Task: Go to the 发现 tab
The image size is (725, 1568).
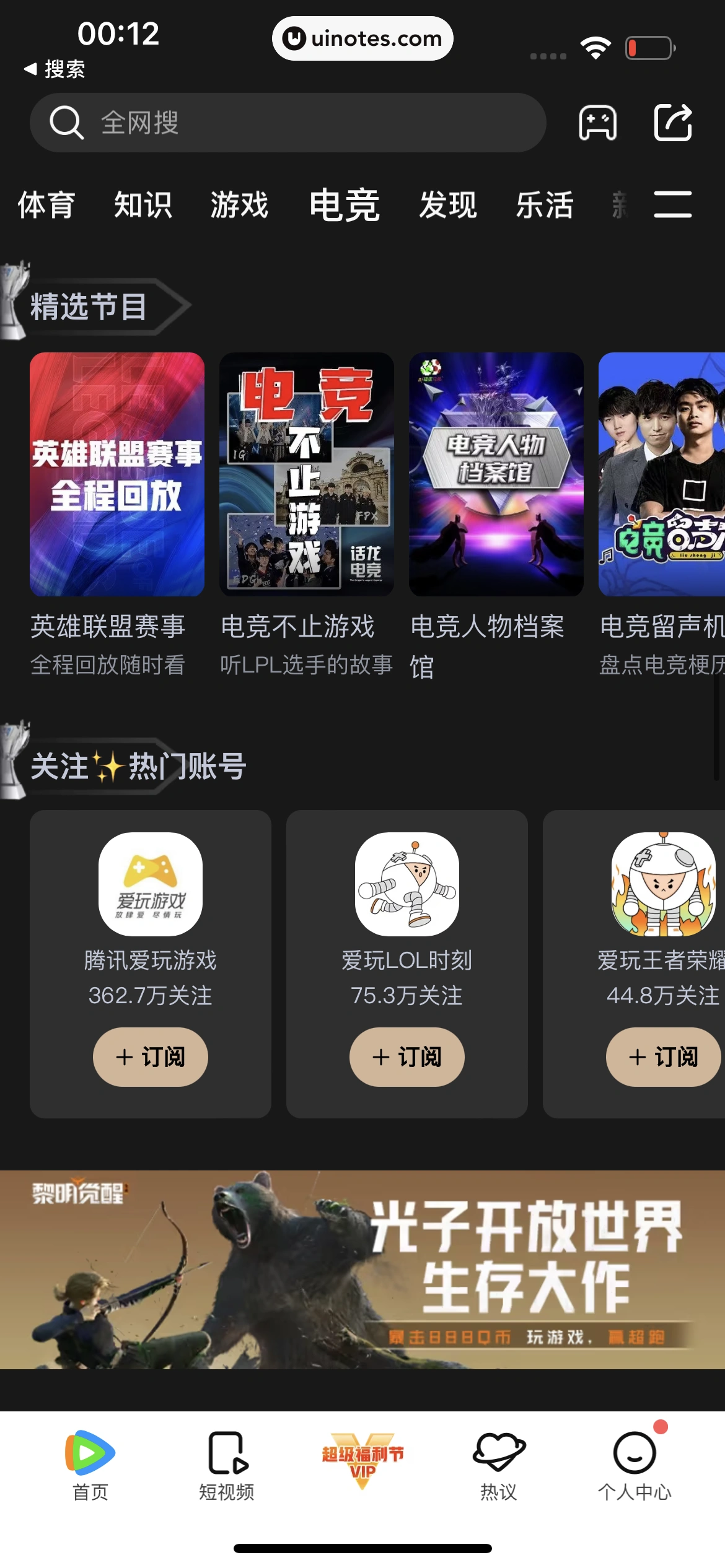Action: click(448, 205)
